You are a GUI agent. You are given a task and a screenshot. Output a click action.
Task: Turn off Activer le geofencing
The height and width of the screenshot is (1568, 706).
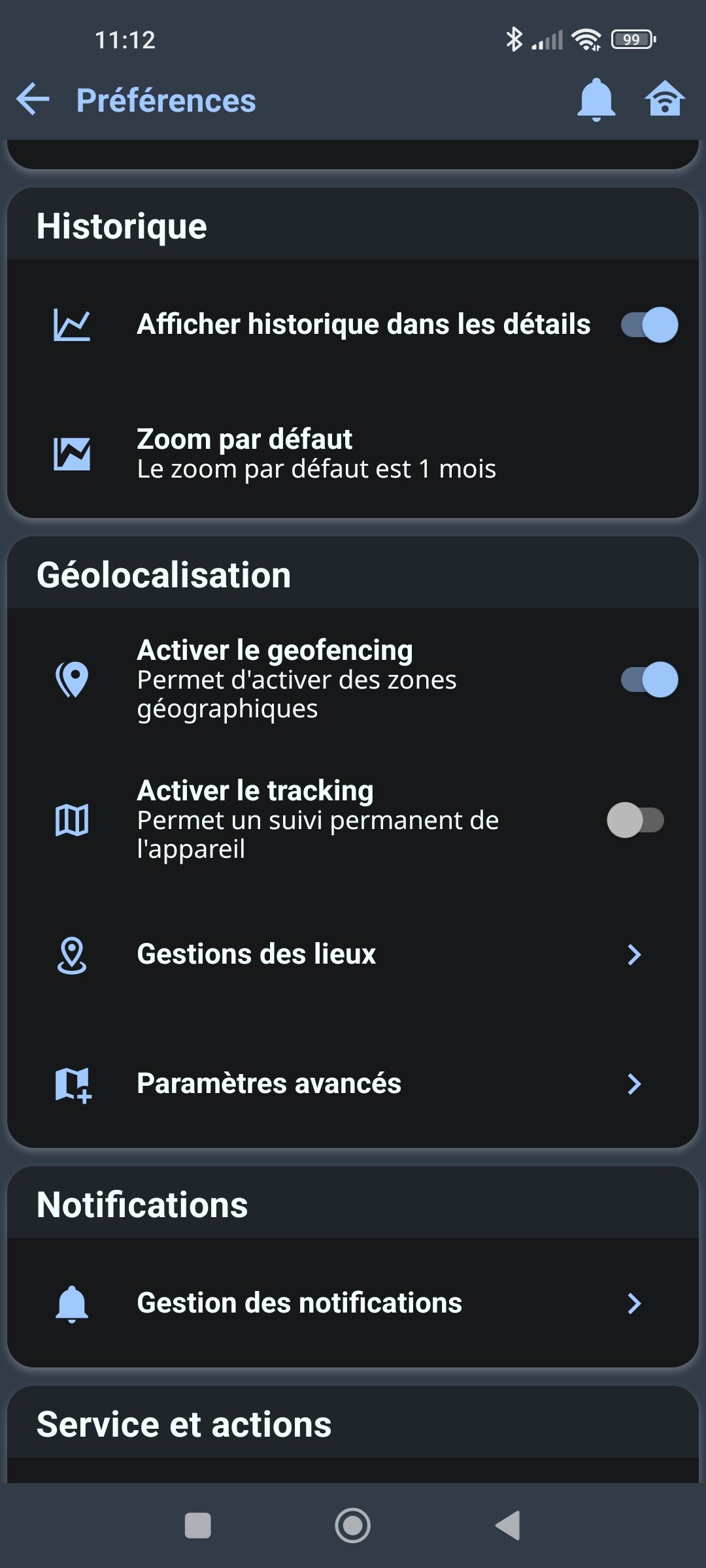click(648, 679)
